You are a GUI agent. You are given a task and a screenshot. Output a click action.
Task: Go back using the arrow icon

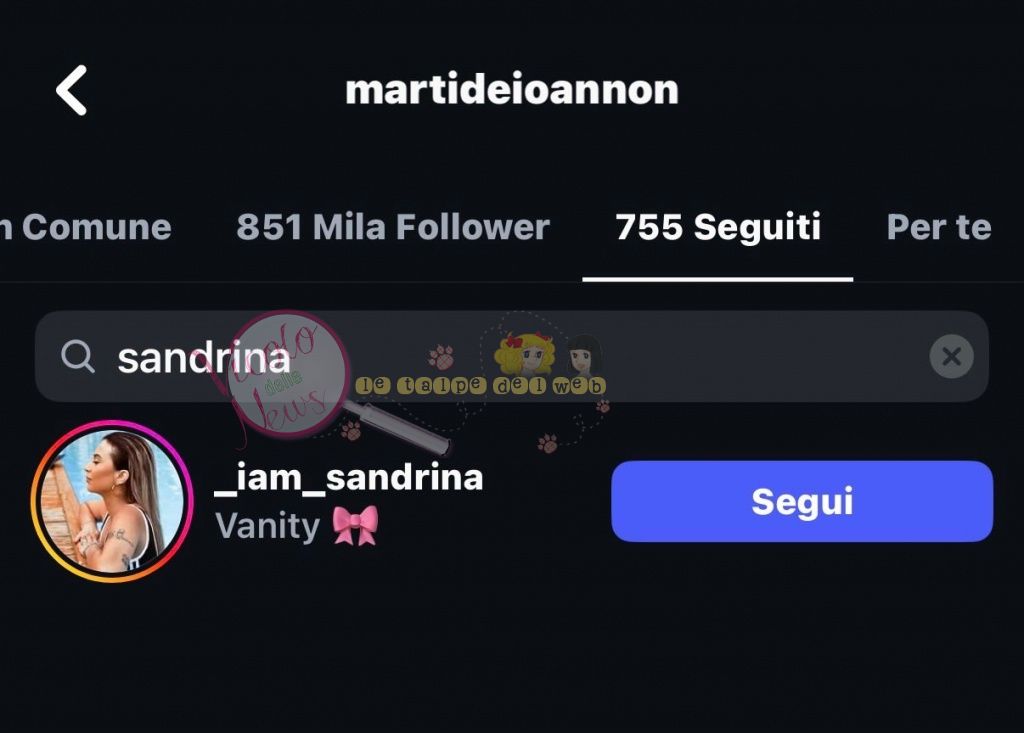[71, 91]
